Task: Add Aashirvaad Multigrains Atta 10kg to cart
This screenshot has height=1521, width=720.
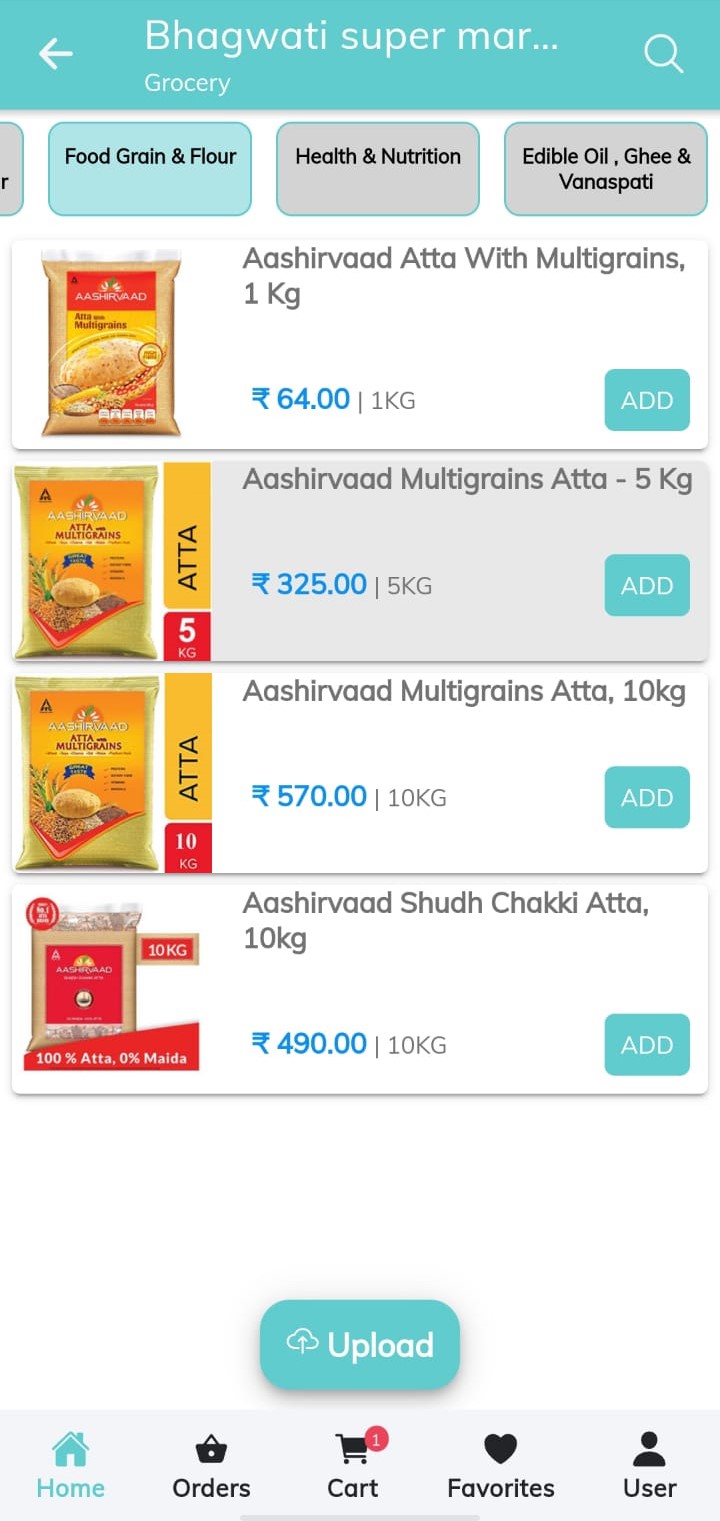Action: (647, 797)
